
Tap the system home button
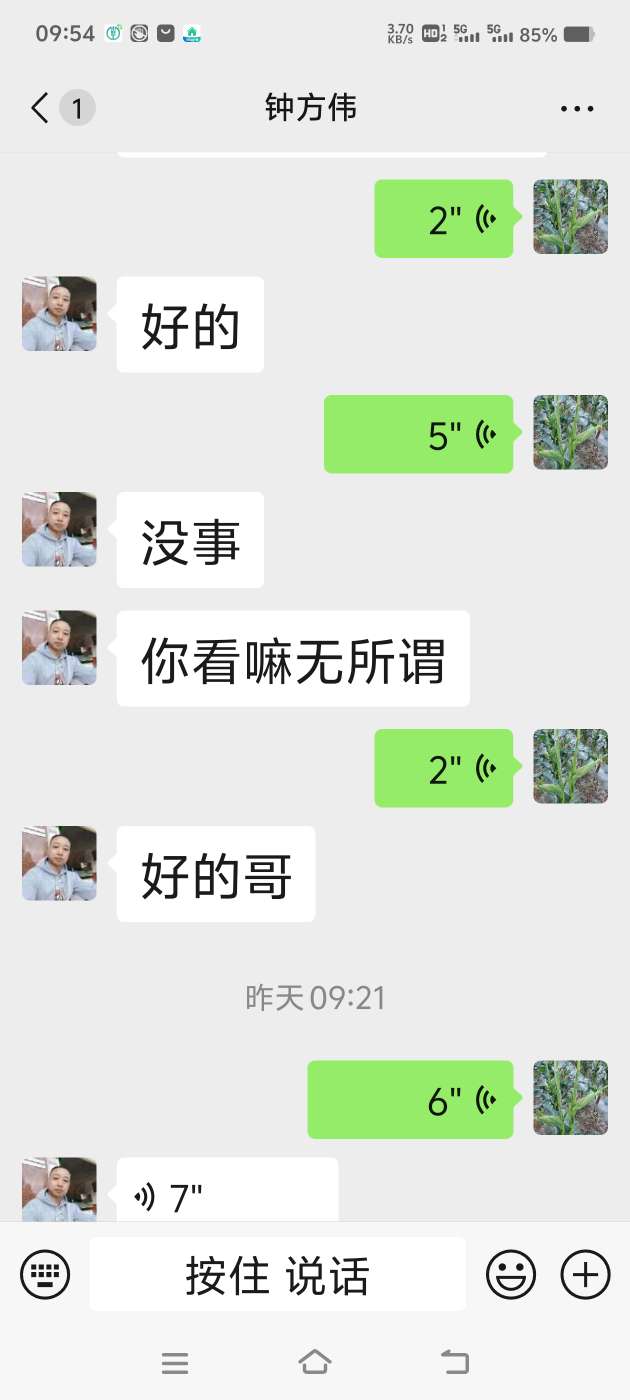[x=315, y=1362]
